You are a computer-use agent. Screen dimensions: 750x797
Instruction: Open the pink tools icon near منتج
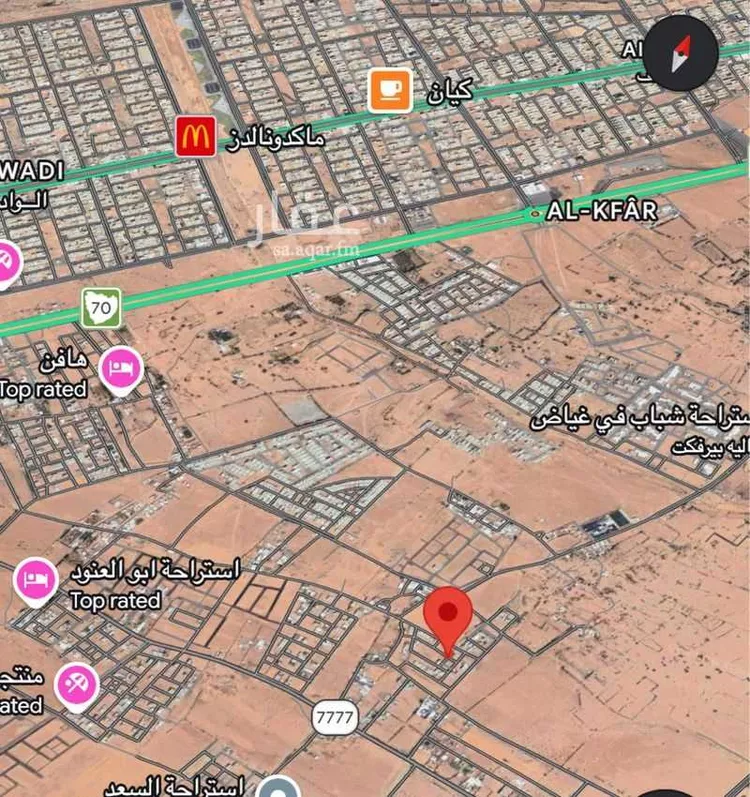pos(76,681)
